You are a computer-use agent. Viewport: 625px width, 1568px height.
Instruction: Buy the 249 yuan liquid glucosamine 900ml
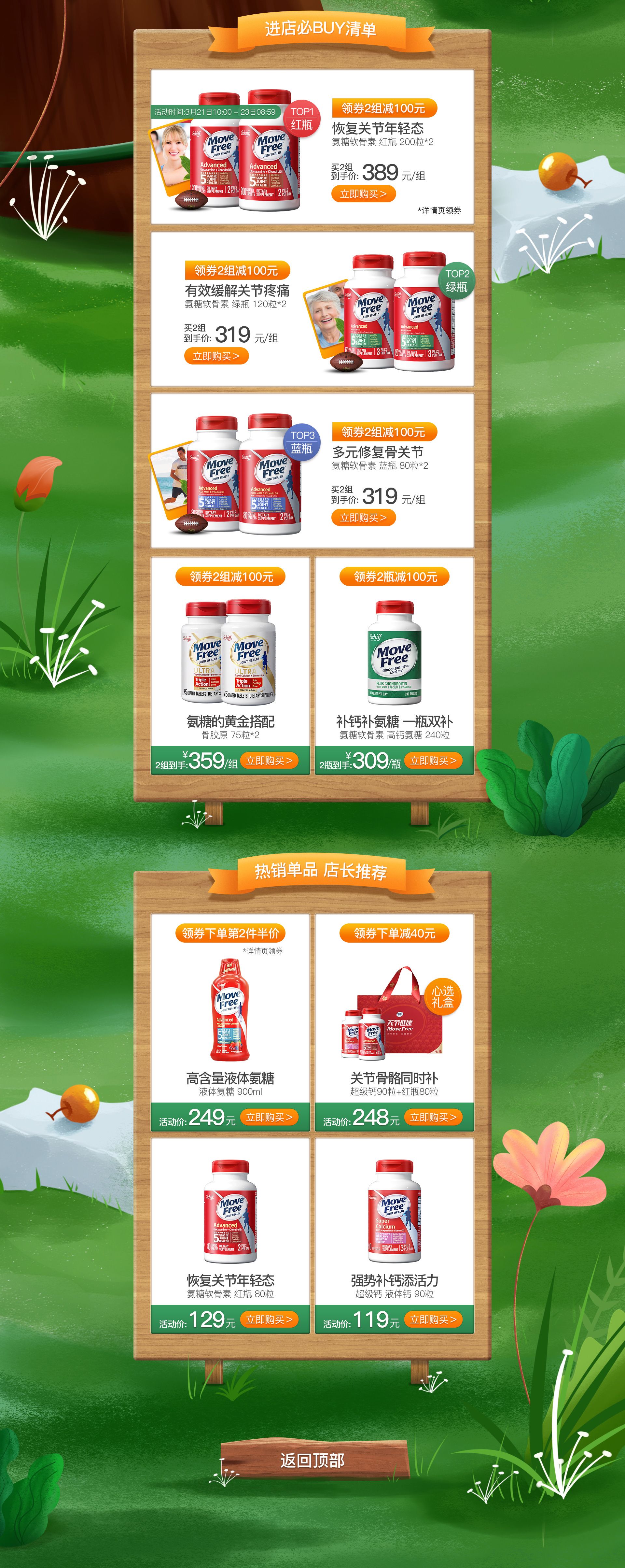[269, 1118]
